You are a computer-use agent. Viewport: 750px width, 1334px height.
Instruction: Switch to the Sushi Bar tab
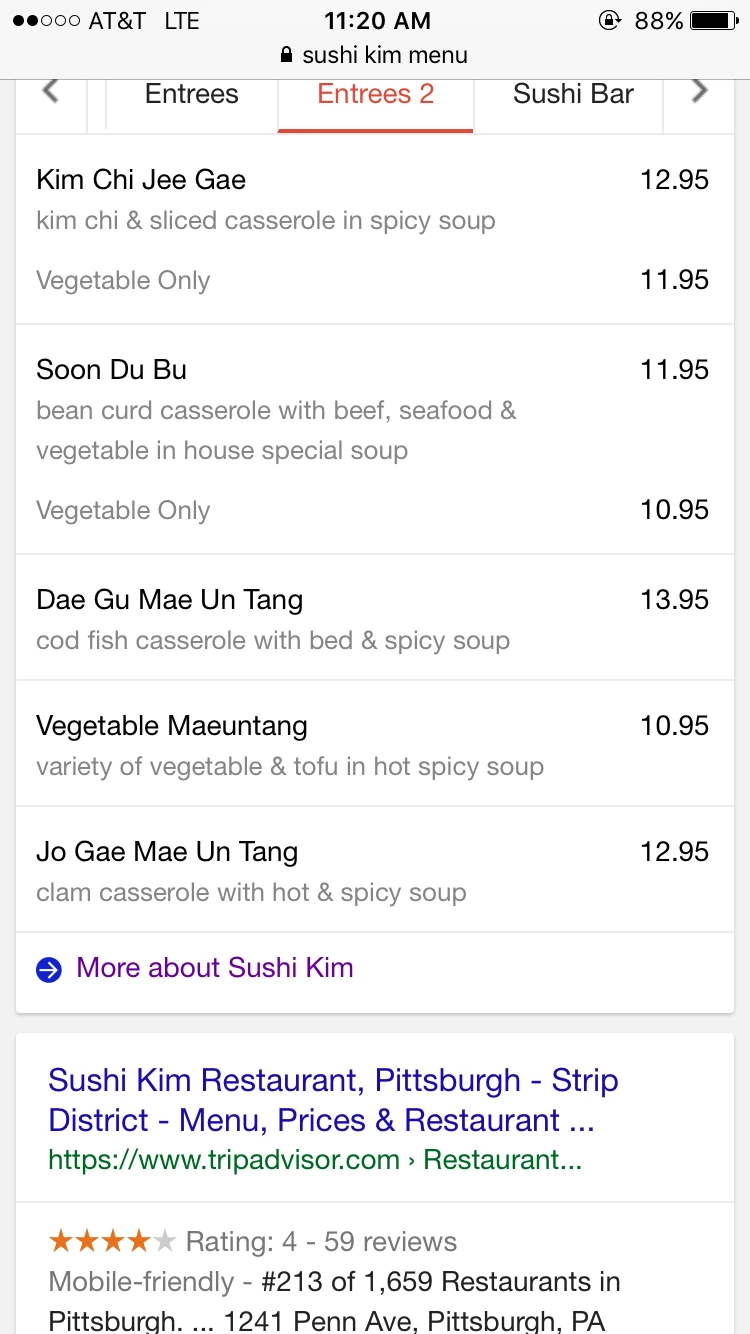[572, 95]
